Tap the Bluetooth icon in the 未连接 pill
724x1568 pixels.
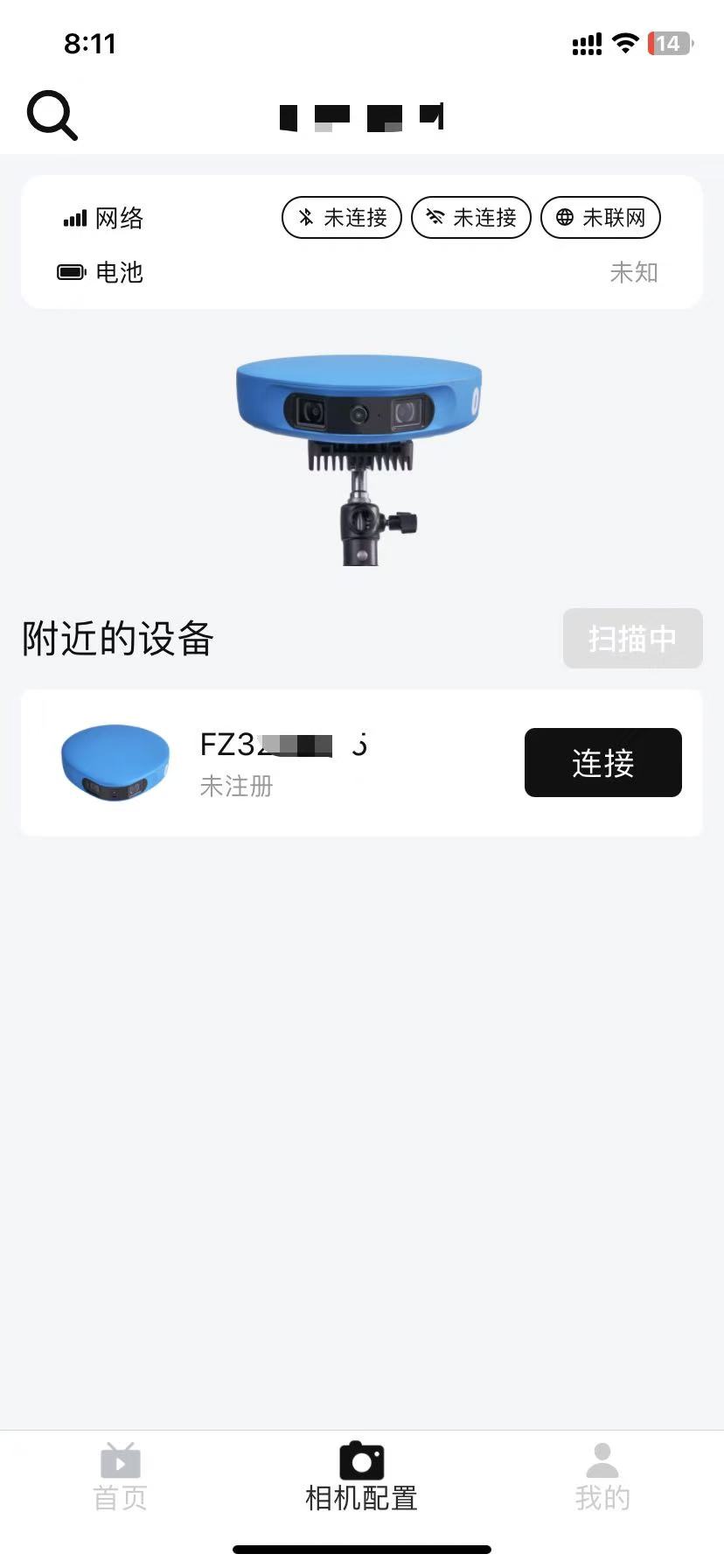305,218
